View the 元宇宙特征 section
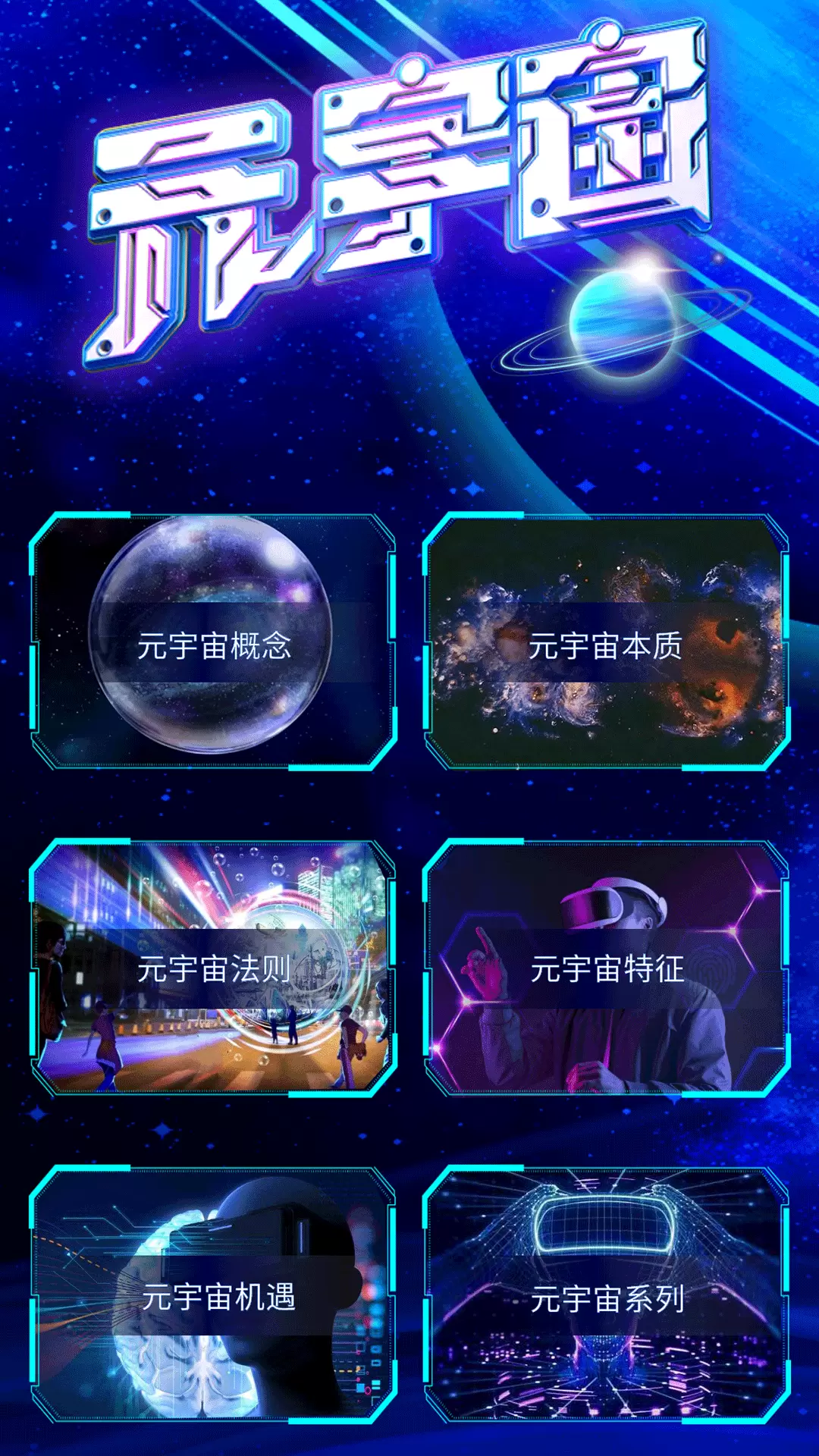Screen dimensions: 819x1456 point(606,968)
